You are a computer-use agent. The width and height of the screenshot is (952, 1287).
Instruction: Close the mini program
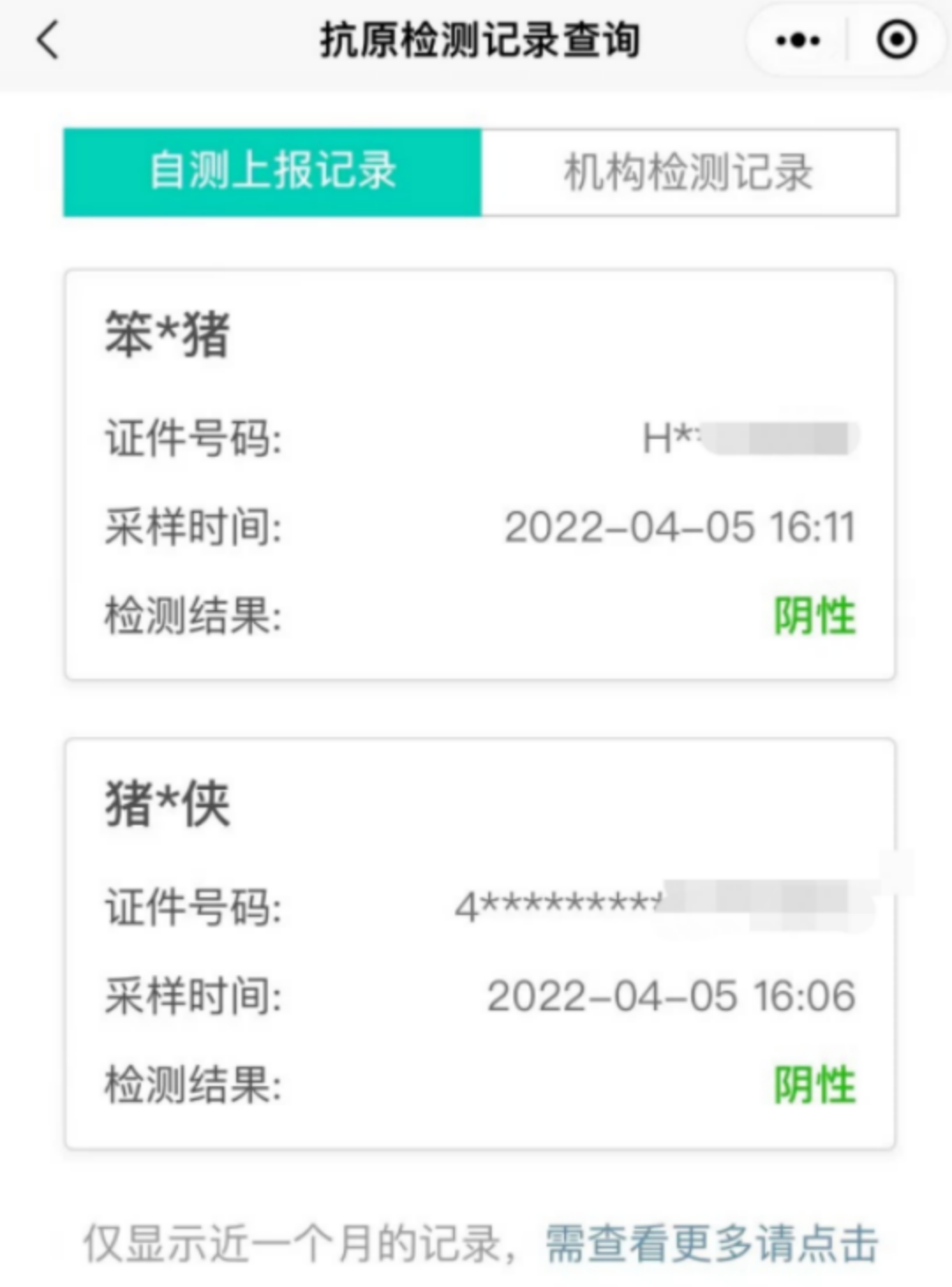pos(896,41)
